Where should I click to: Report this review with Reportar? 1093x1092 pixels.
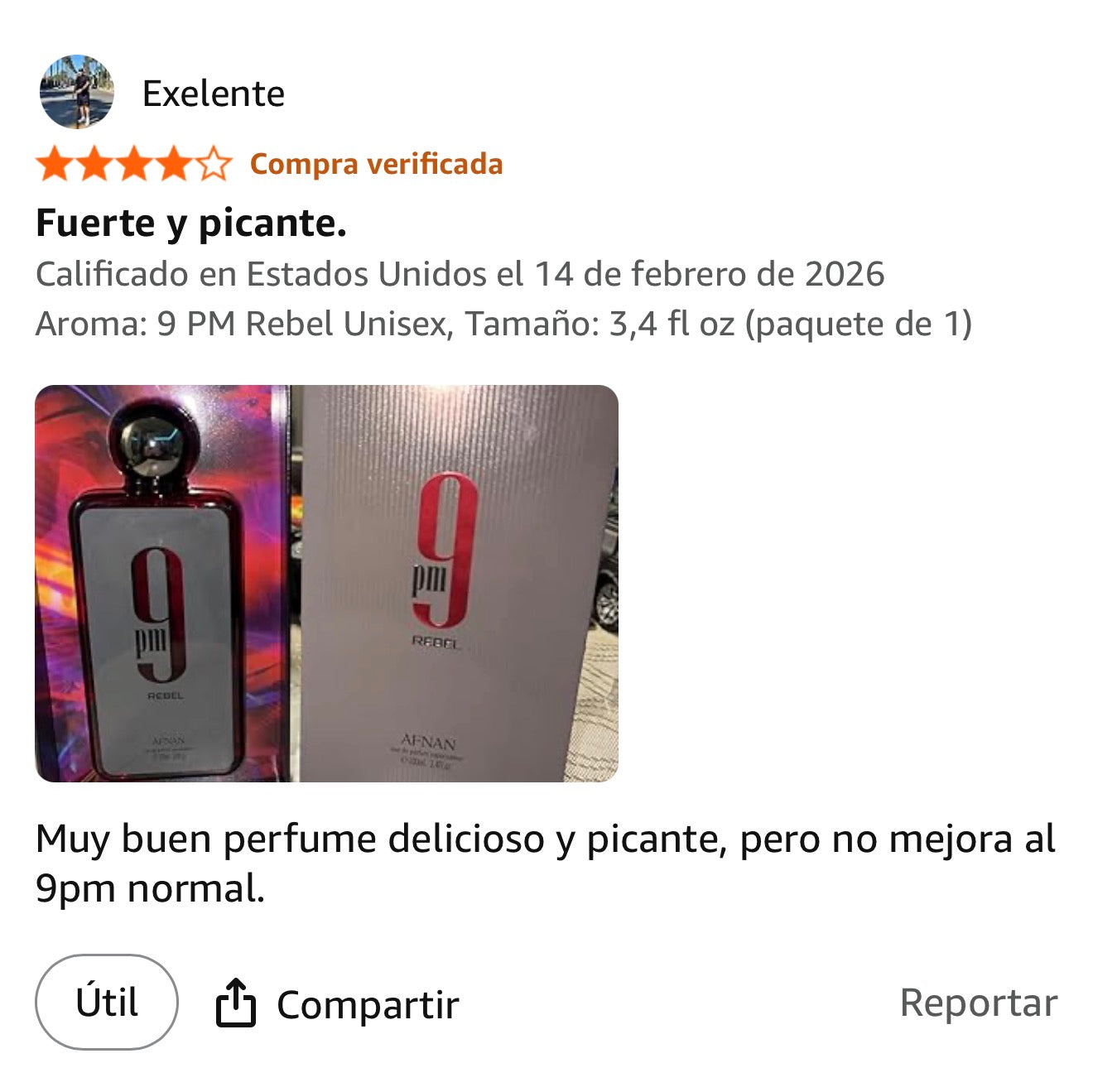click(979, 1003)
